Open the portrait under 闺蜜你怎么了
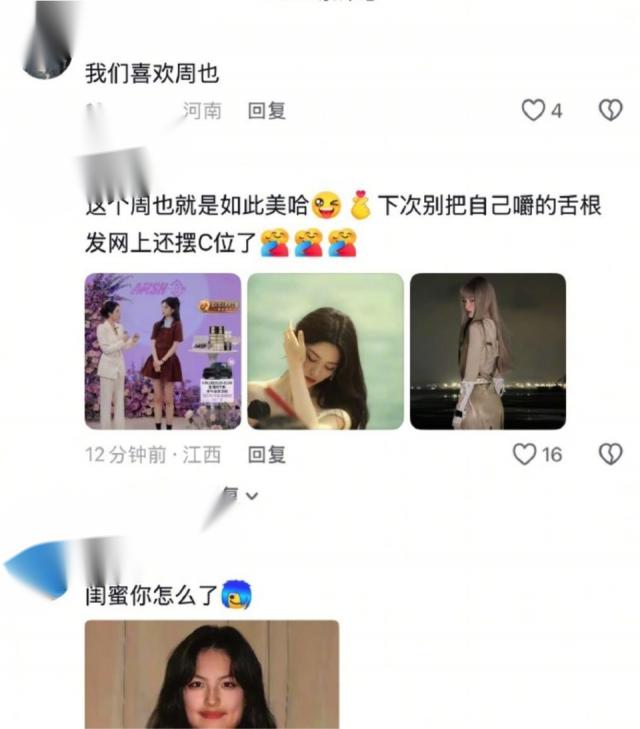 click(x=212, y=674)
